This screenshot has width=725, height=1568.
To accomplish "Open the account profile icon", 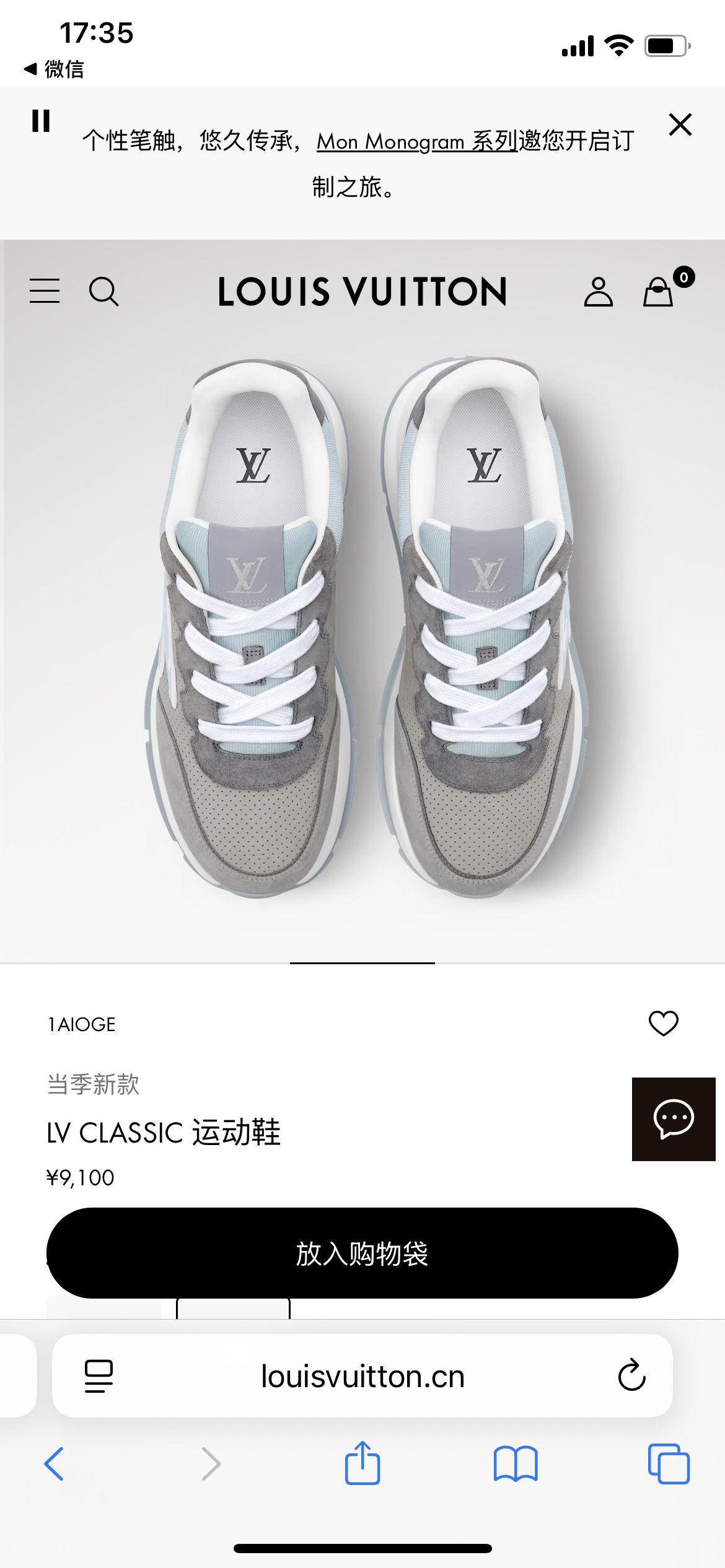I will (x=598, y=292).
